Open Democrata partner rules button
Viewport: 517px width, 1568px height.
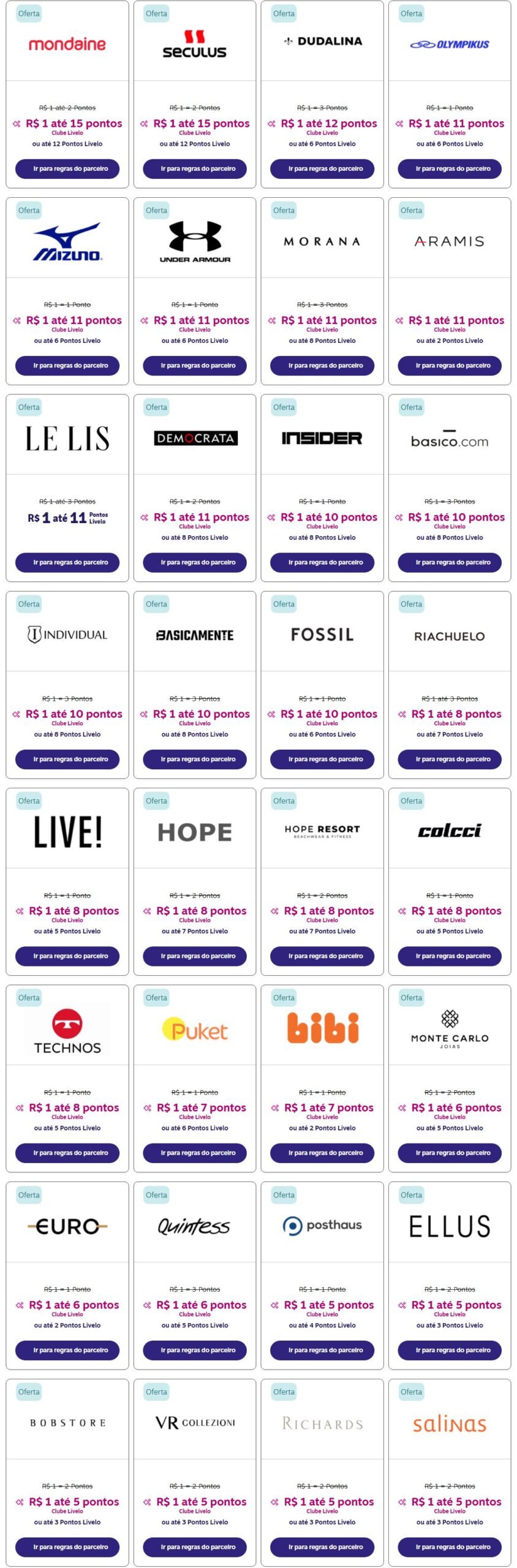coord(195,562)
